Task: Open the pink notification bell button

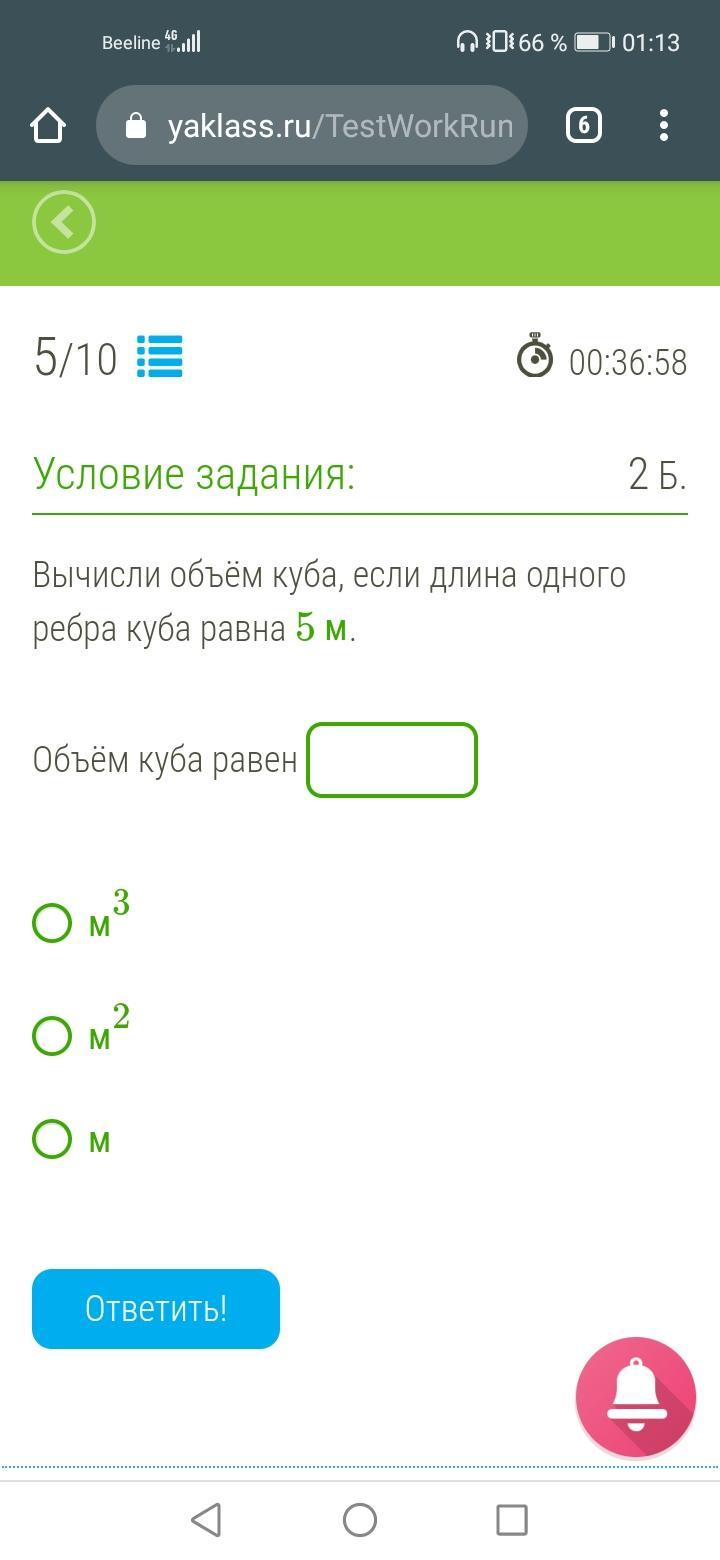Action: (x=636, y=1398)
